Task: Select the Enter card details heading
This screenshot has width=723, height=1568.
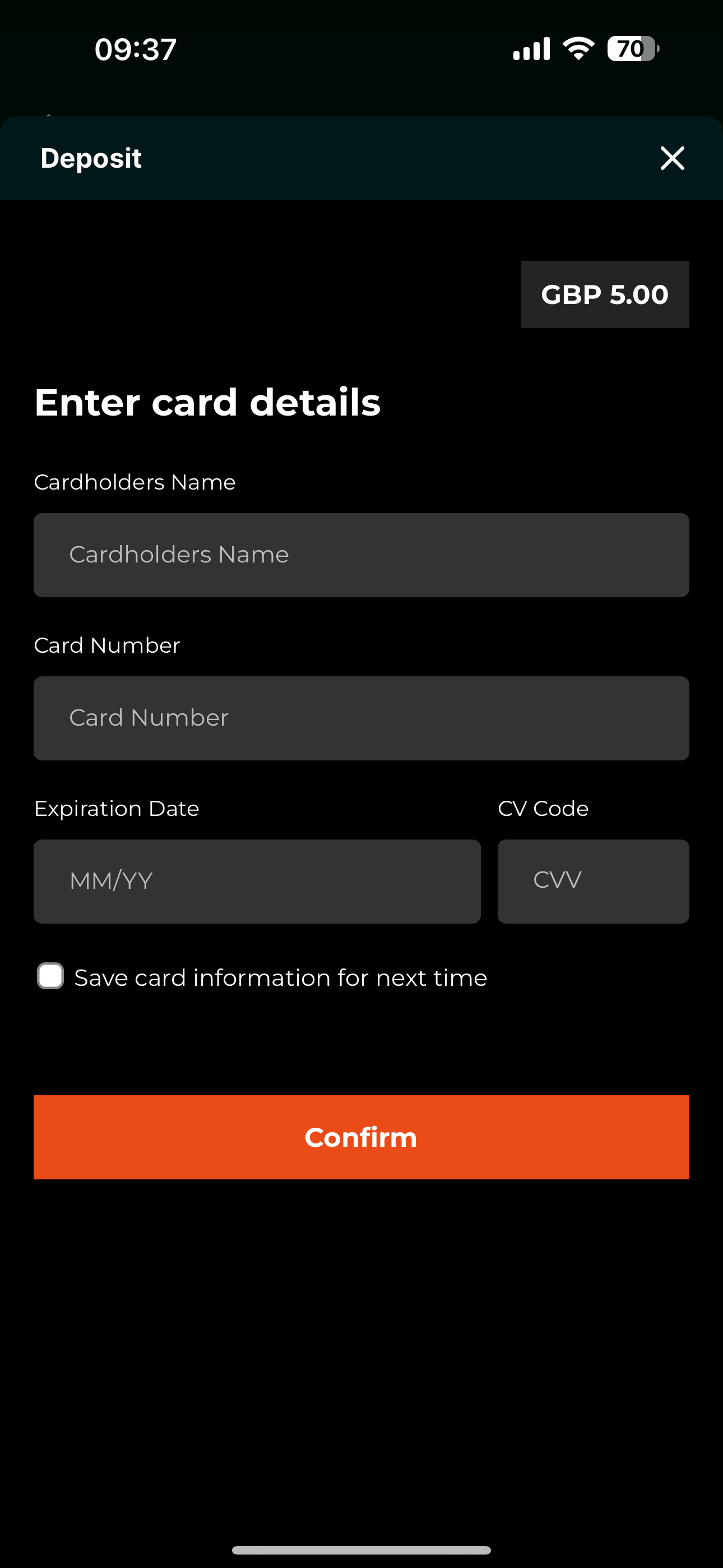Action: [x=207, y=402]
